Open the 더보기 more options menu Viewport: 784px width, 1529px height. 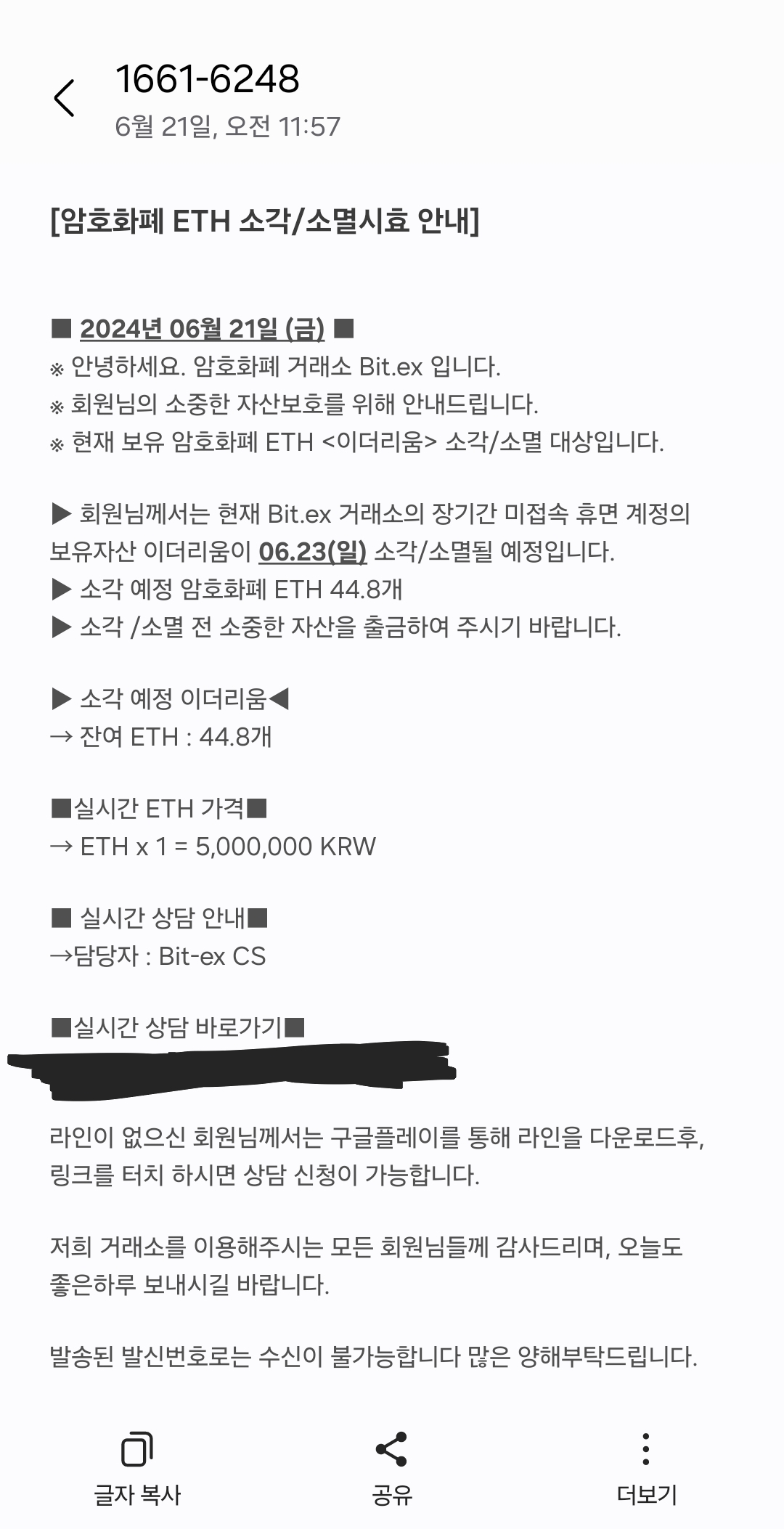pos(645,1468)
